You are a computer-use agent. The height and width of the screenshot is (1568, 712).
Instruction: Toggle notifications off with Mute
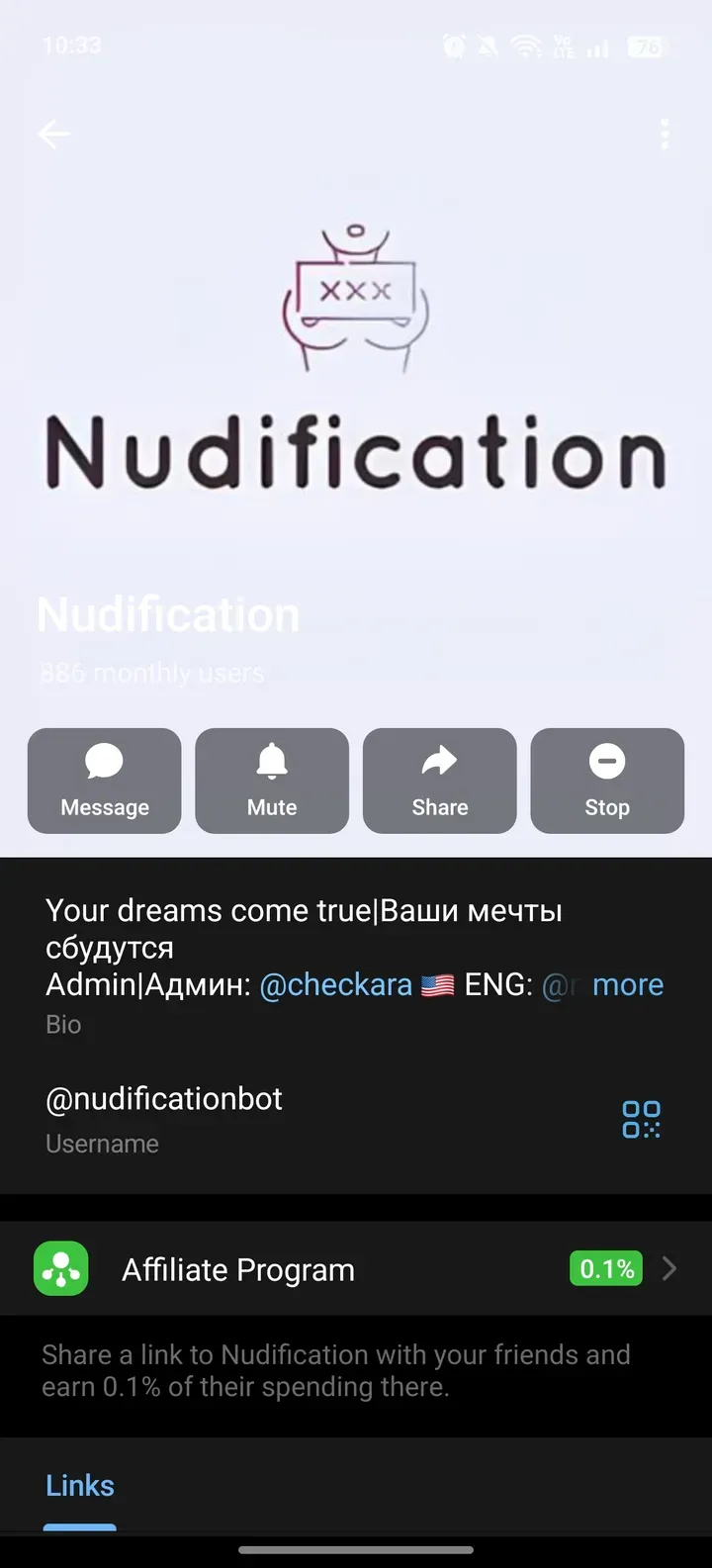271,781
